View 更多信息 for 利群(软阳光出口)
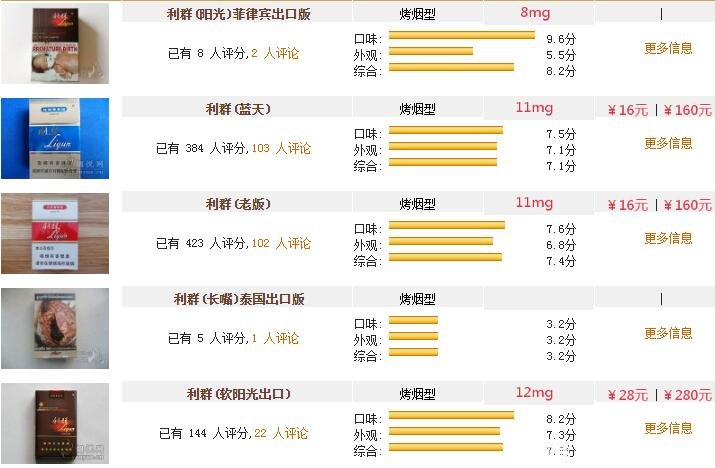Viewport: 715px width, 468px height. tap(668, 428)
